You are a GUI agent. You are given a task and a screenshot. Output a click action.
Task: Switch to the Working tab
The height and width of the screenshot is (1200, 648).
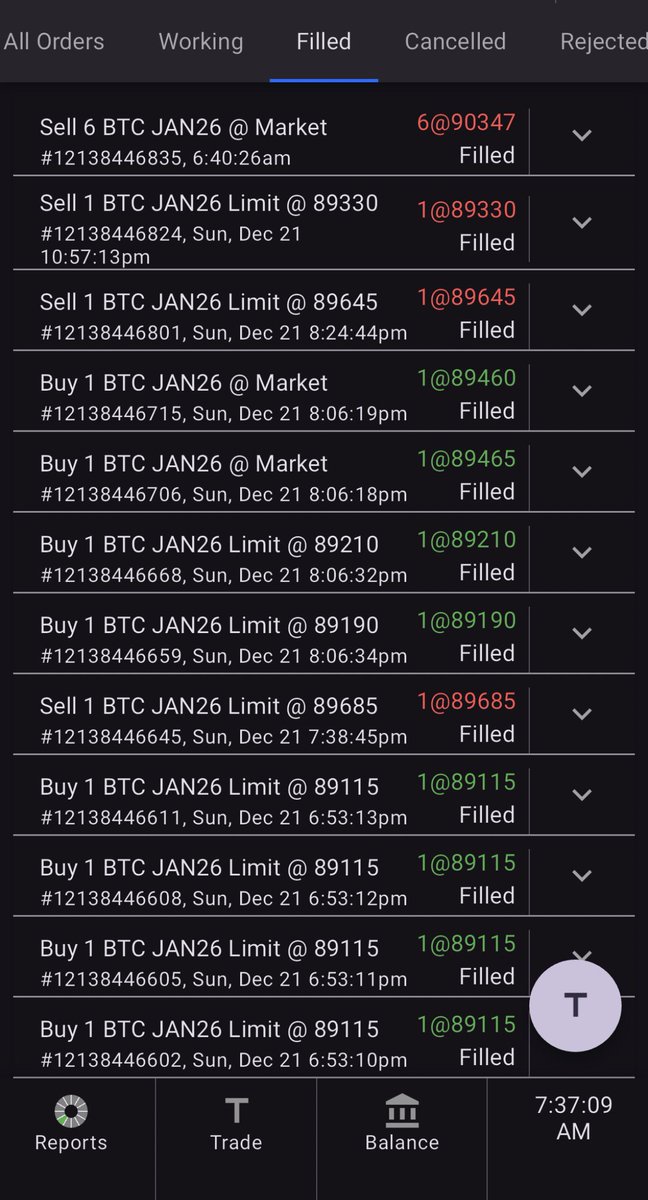(x=201, y=42)
